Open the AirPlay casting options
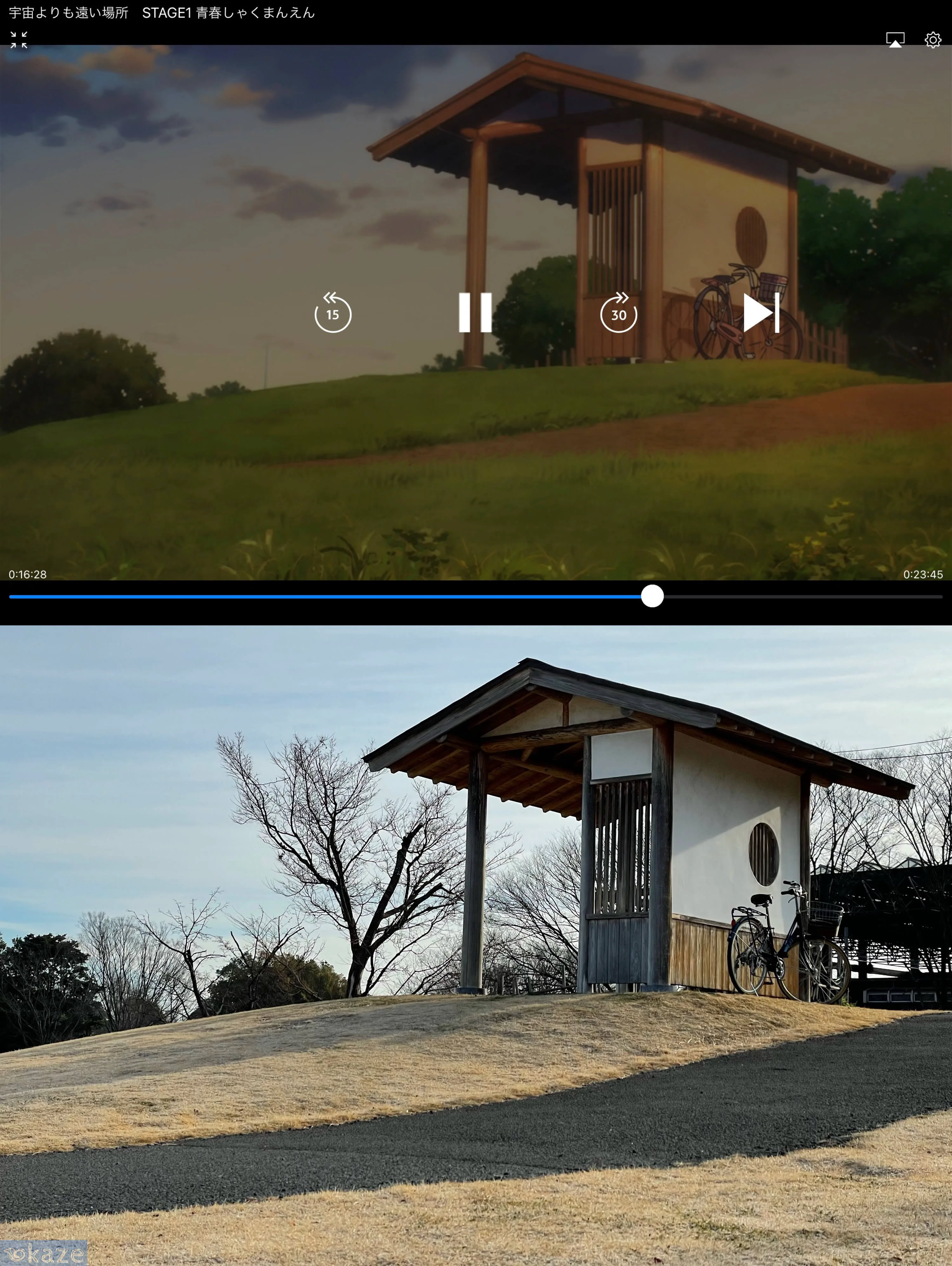952x1266 pixels. [x=895, y=39]
